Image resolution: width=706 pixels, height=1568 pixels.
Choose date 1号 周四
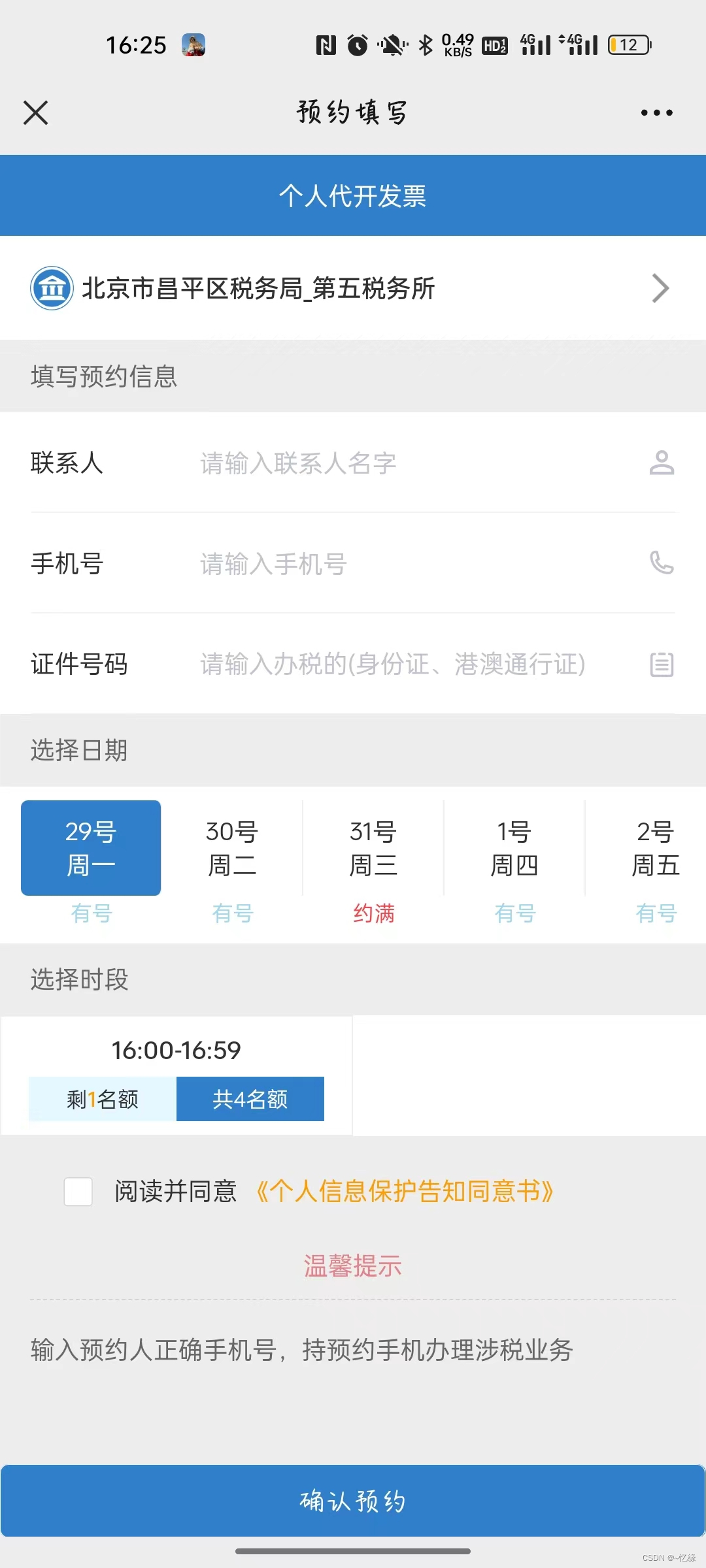click(x=514, y=848)
